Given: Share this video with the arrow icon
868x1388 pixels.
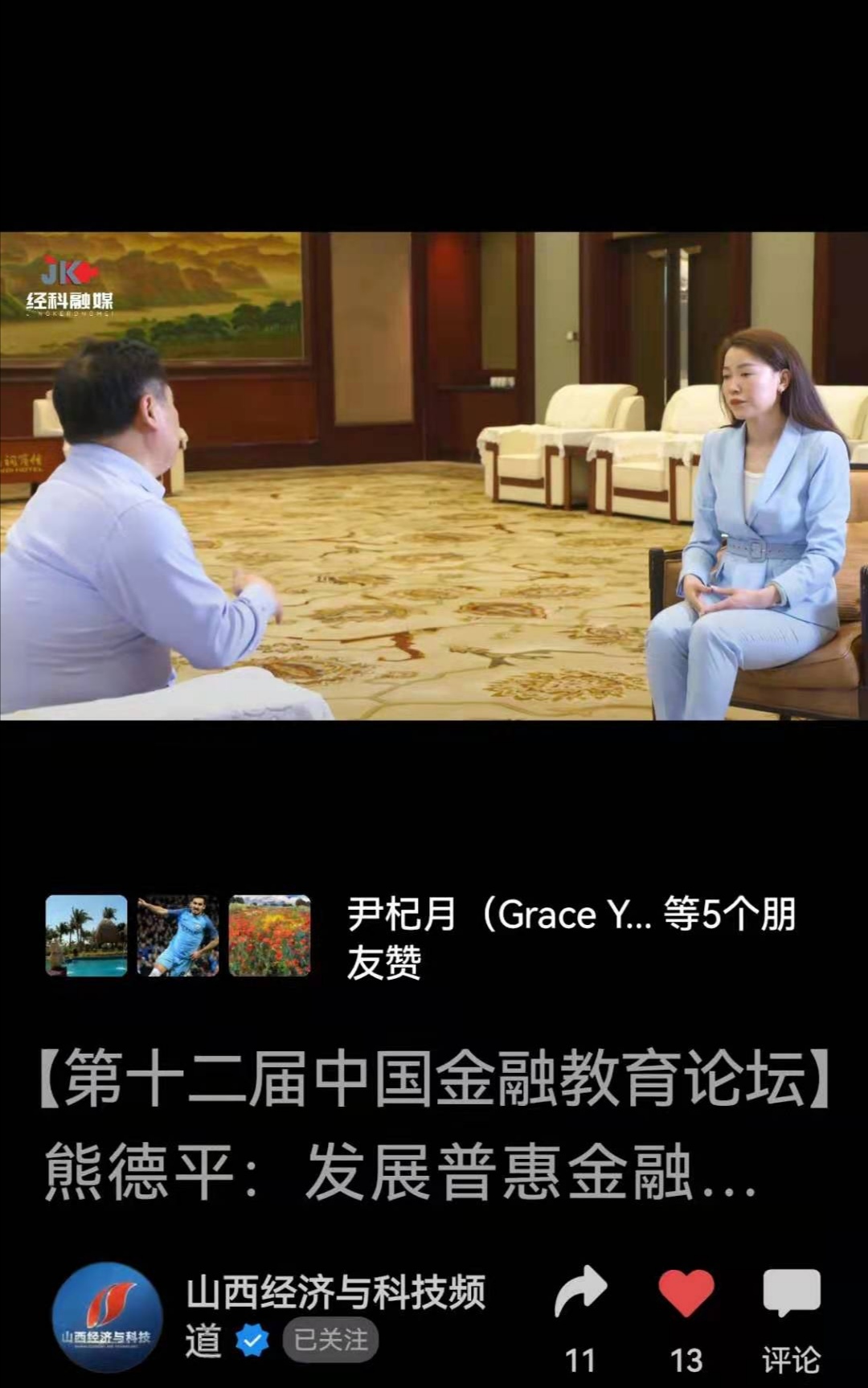Looking at the screenshot, I should pyautogui.click(x=580, y=1292).
